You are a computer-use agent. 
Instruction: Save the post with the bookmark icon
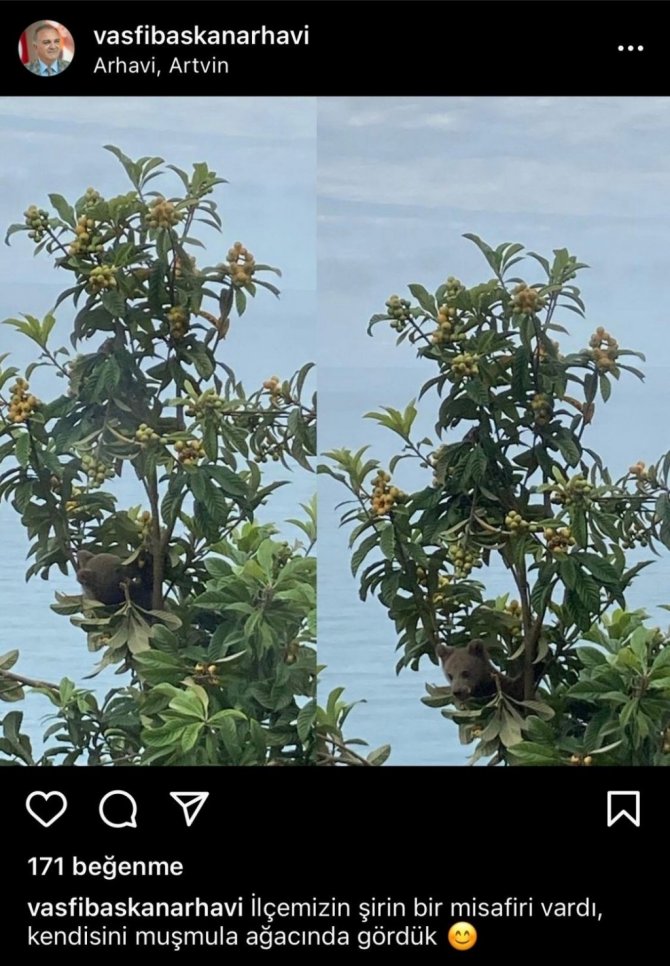pos(623,808)
